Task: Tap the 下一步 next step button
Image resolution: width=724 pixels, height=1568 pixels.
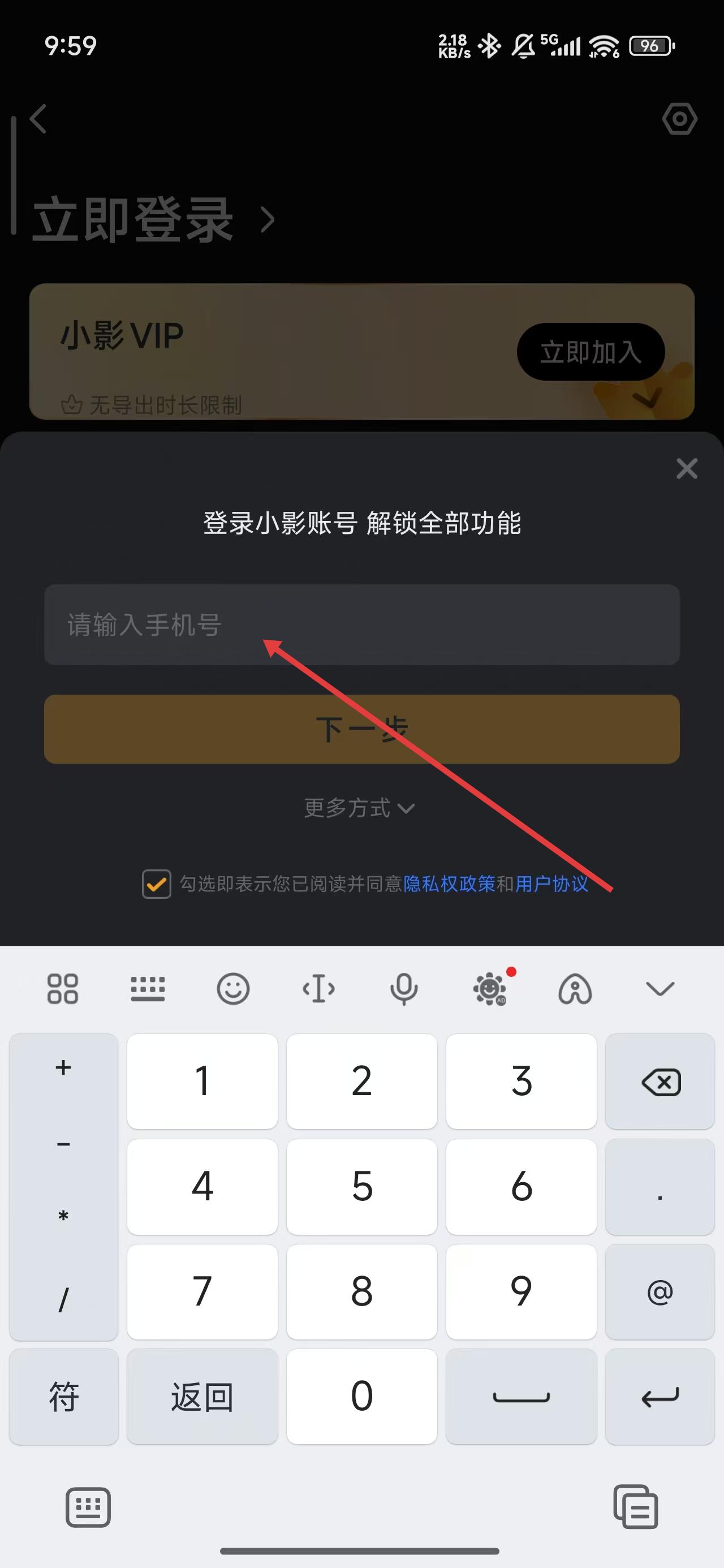Action: pos(361,729)
